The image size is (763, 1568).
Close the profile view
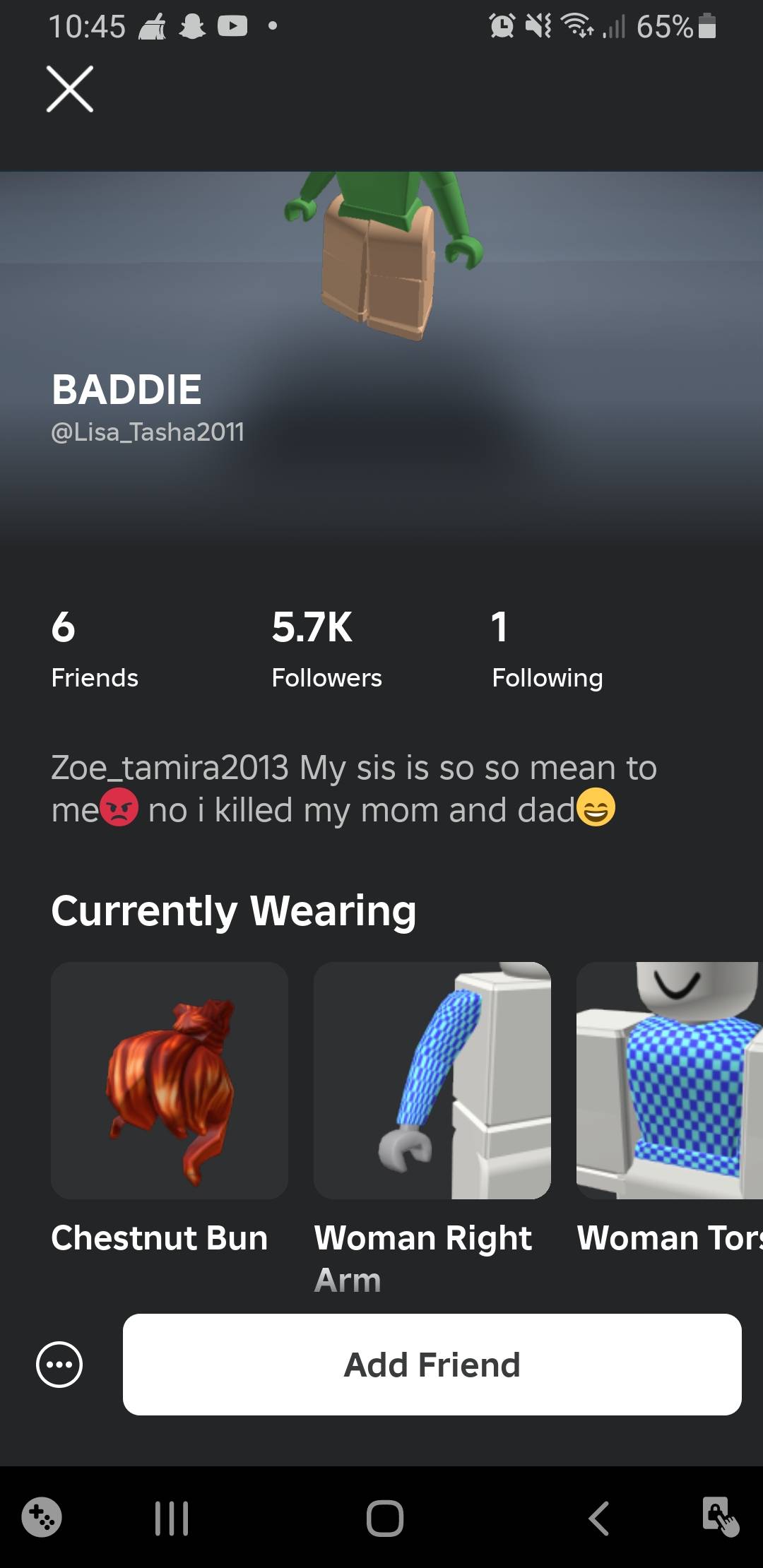coord(69,89)
